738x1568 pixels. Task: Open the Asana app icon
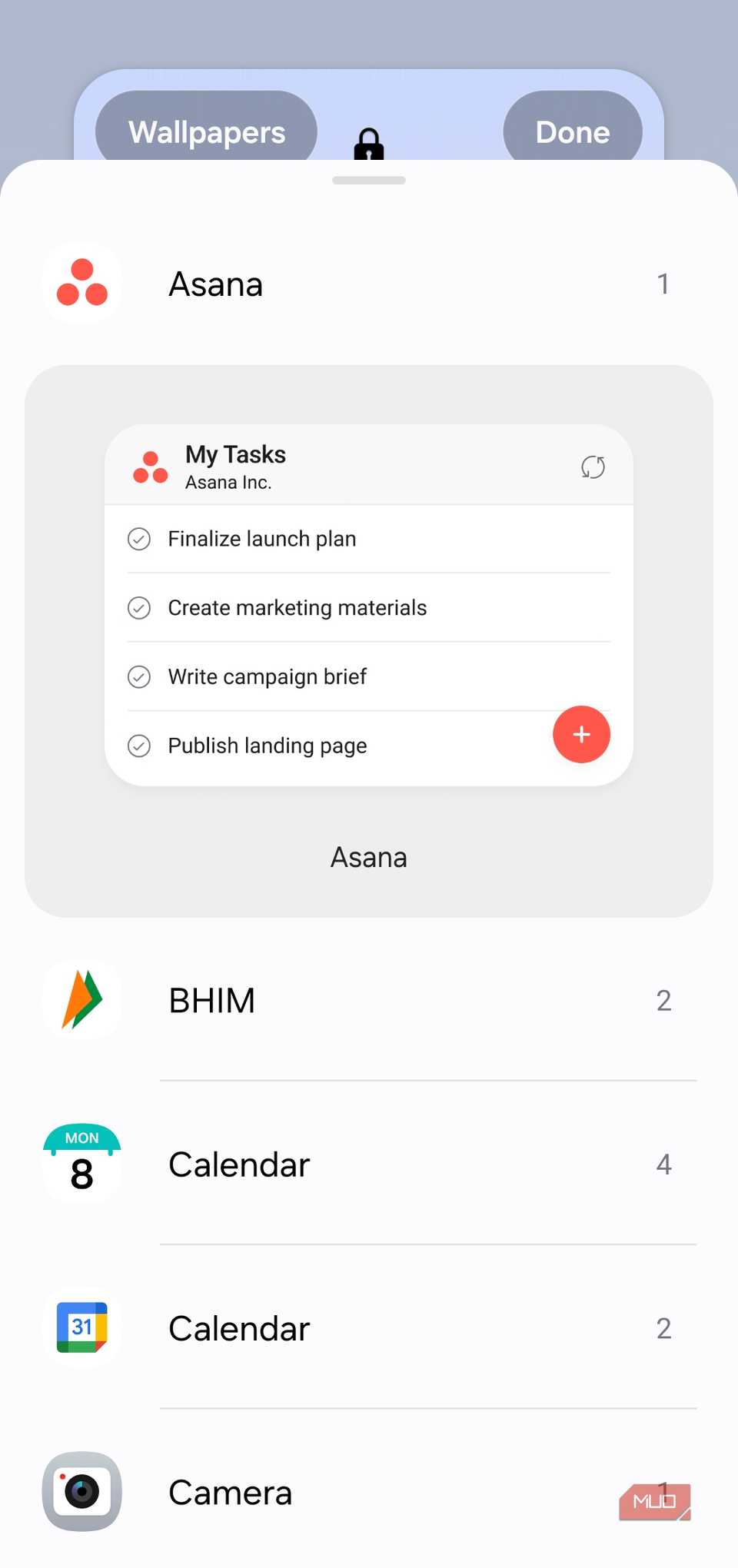pos(81,283)
